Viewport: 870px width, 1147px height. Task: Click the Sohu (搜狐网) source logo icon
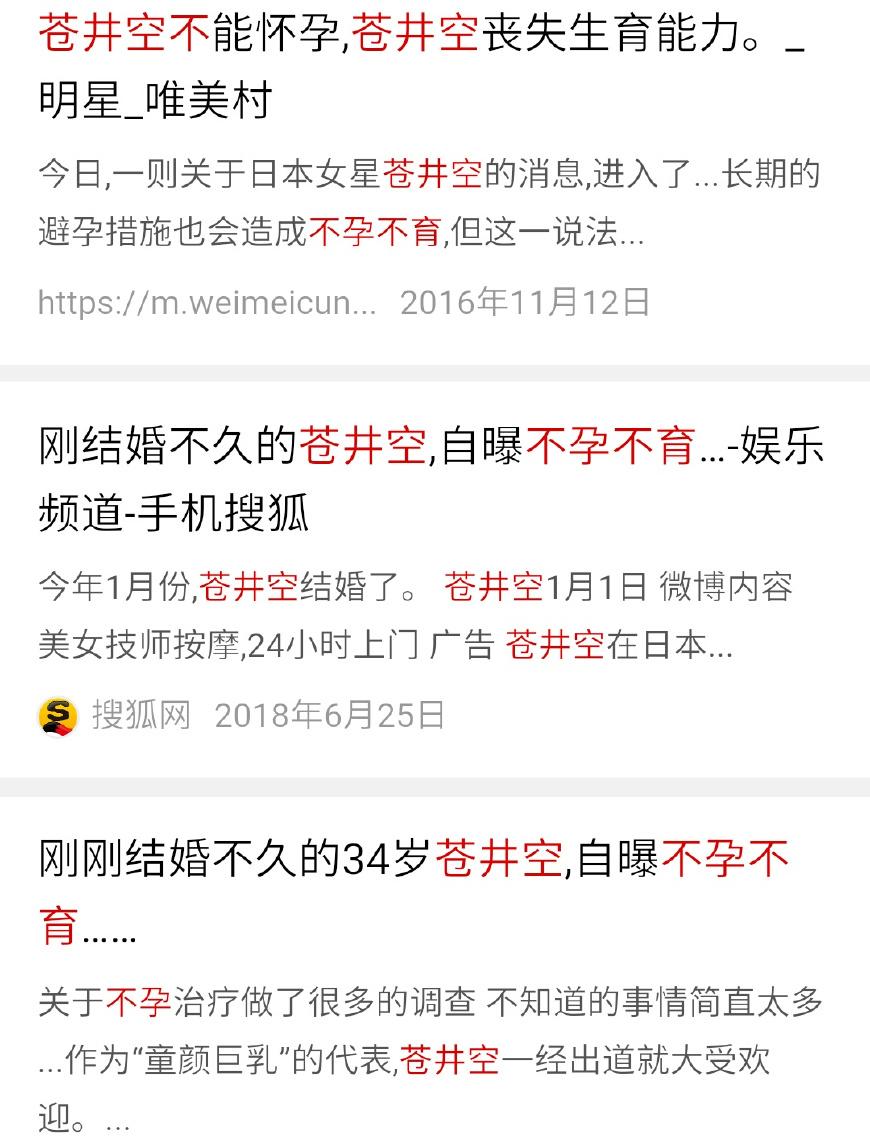point(55,713)
